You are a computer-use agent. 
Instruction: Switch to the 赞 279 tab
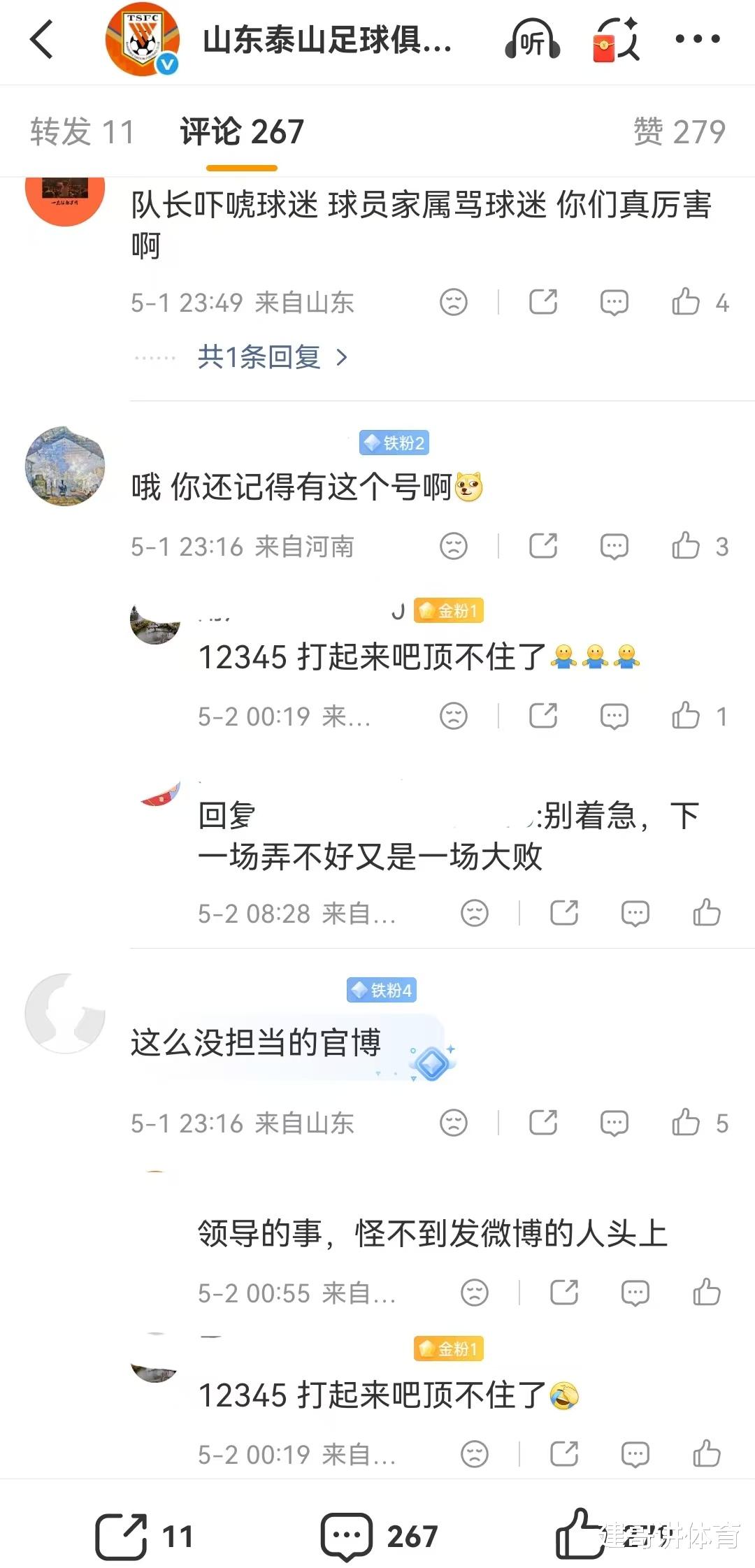click(679, 131)
